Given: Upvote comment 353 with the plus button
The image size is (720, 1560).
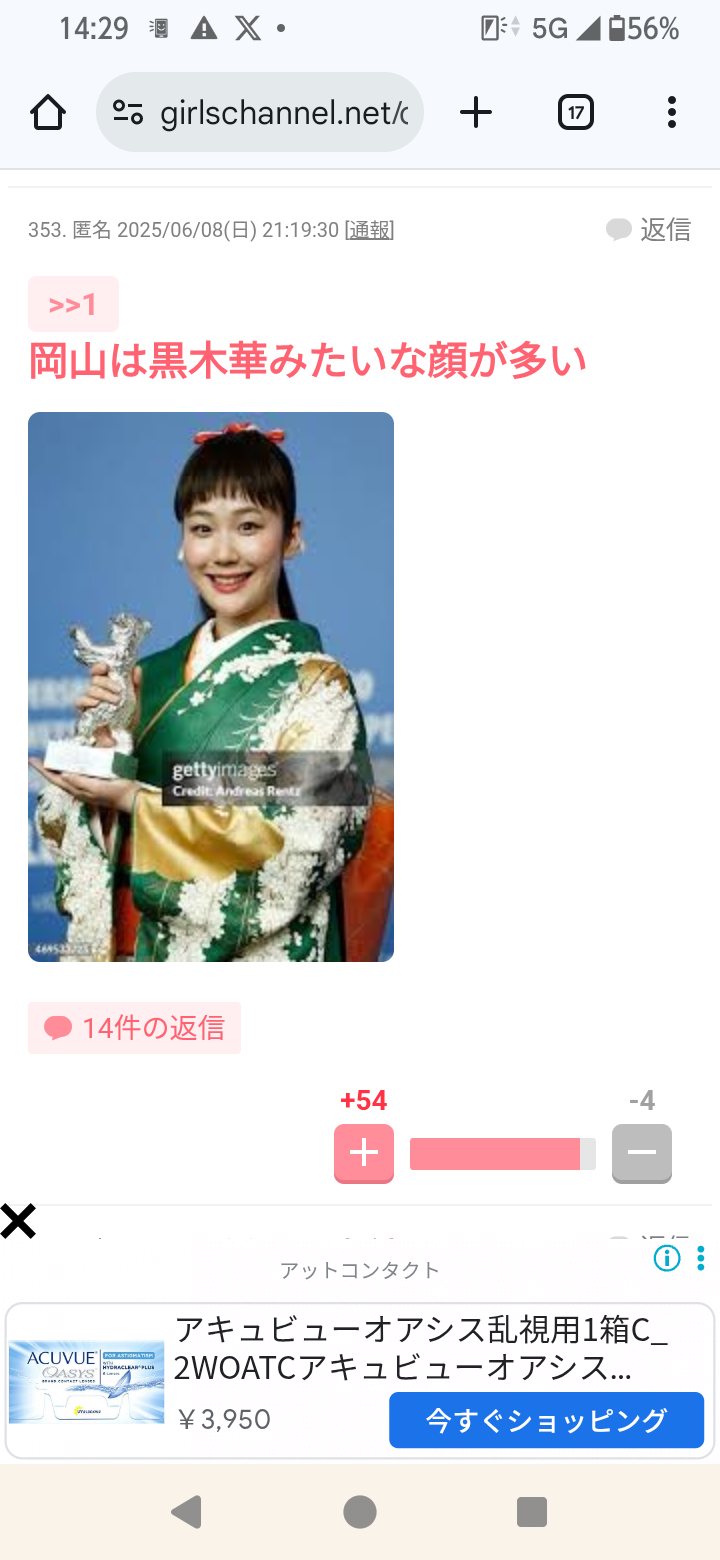Looking at the screenshot, I should [x=364, y=1153].
